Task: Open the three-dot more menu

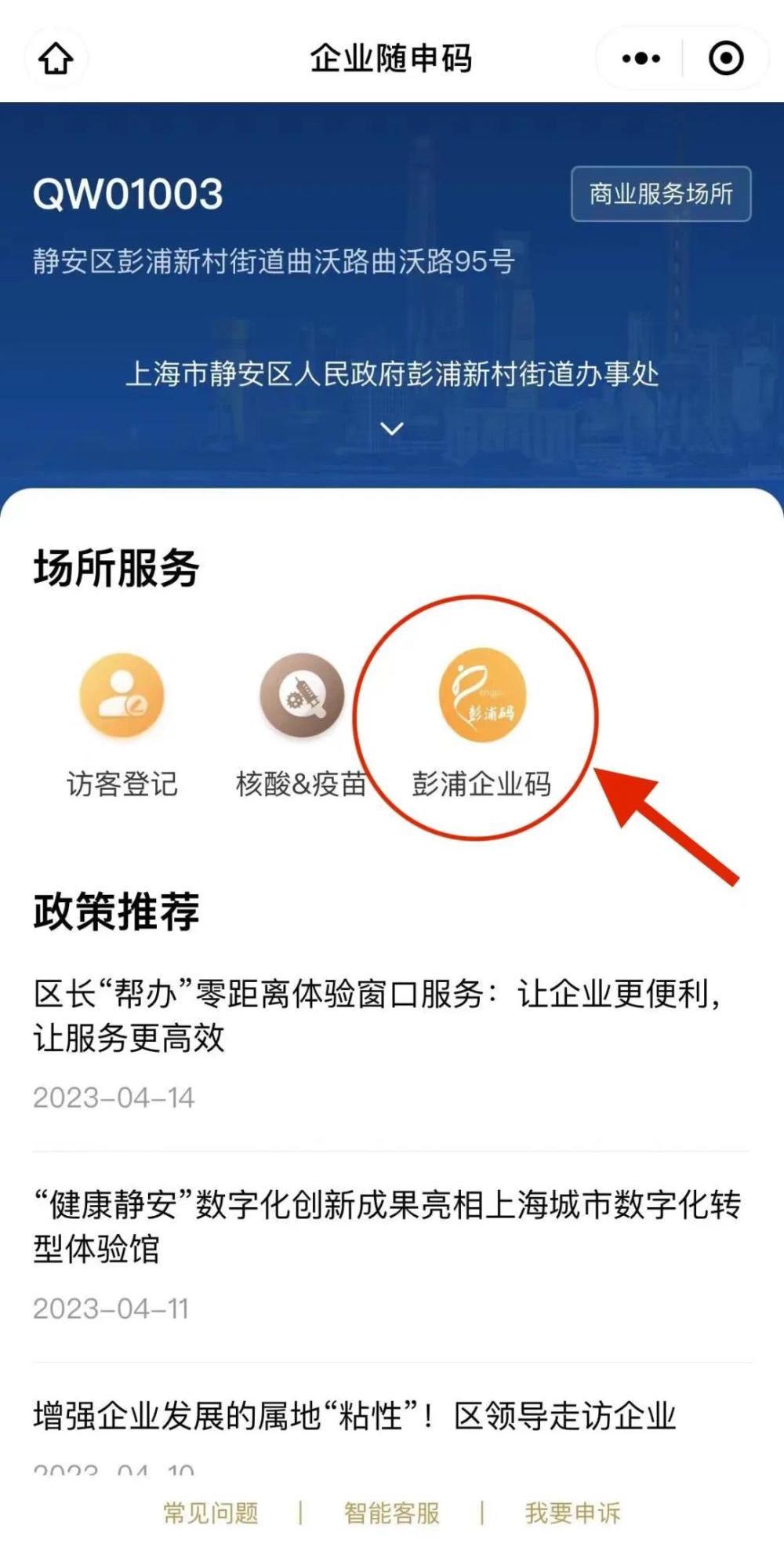Action: click(641, 59)
